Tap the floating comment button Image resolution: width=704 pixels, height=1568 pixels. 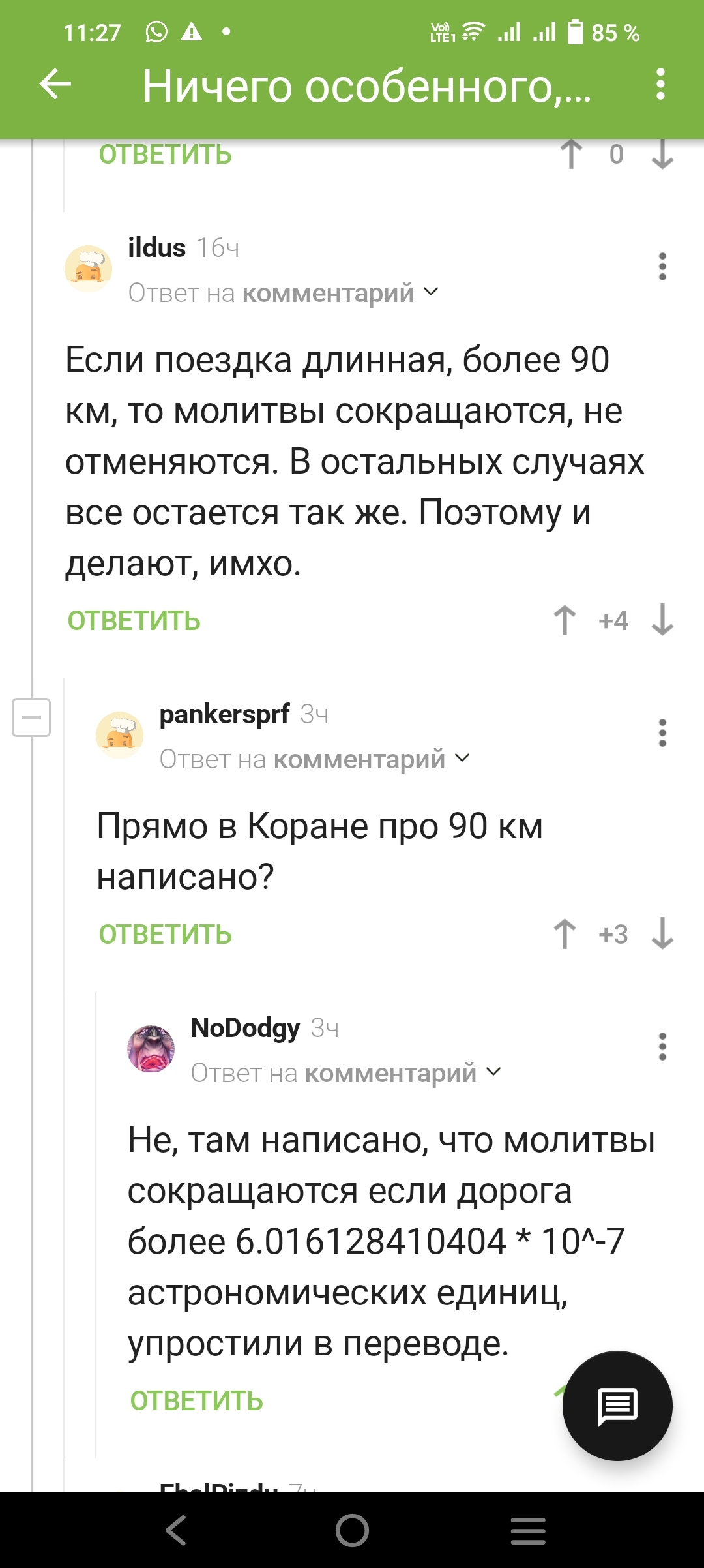tap(617, 1406)
